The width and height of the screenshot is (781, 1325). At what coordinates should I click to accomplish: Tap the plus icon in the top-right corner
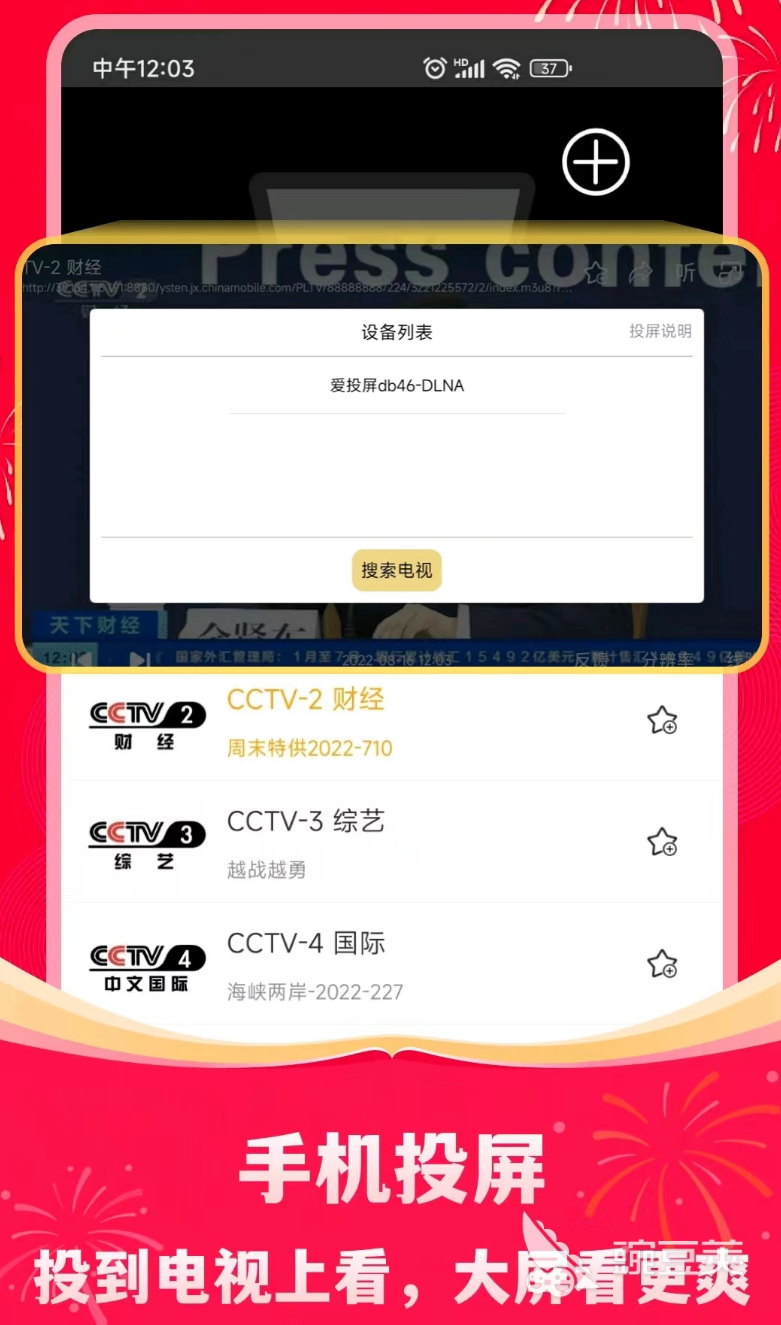pyautogui.click(x=595, y=161)
